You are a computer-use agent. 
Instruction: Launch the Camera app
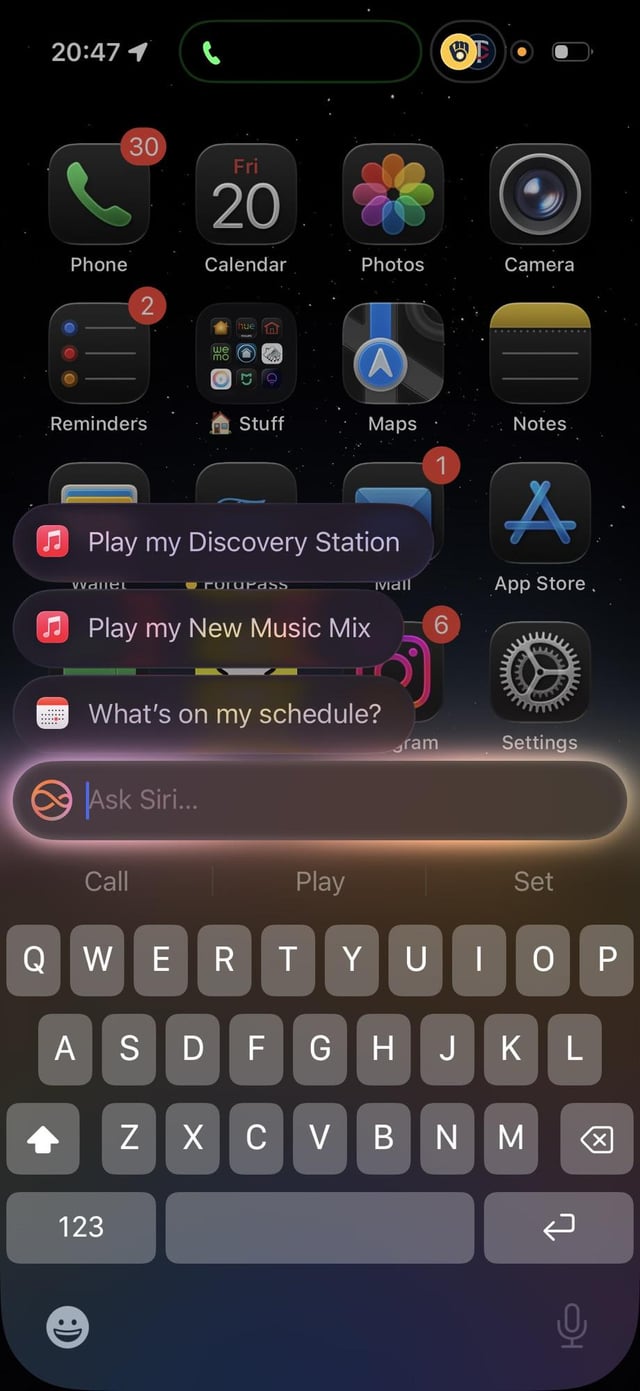540,194
